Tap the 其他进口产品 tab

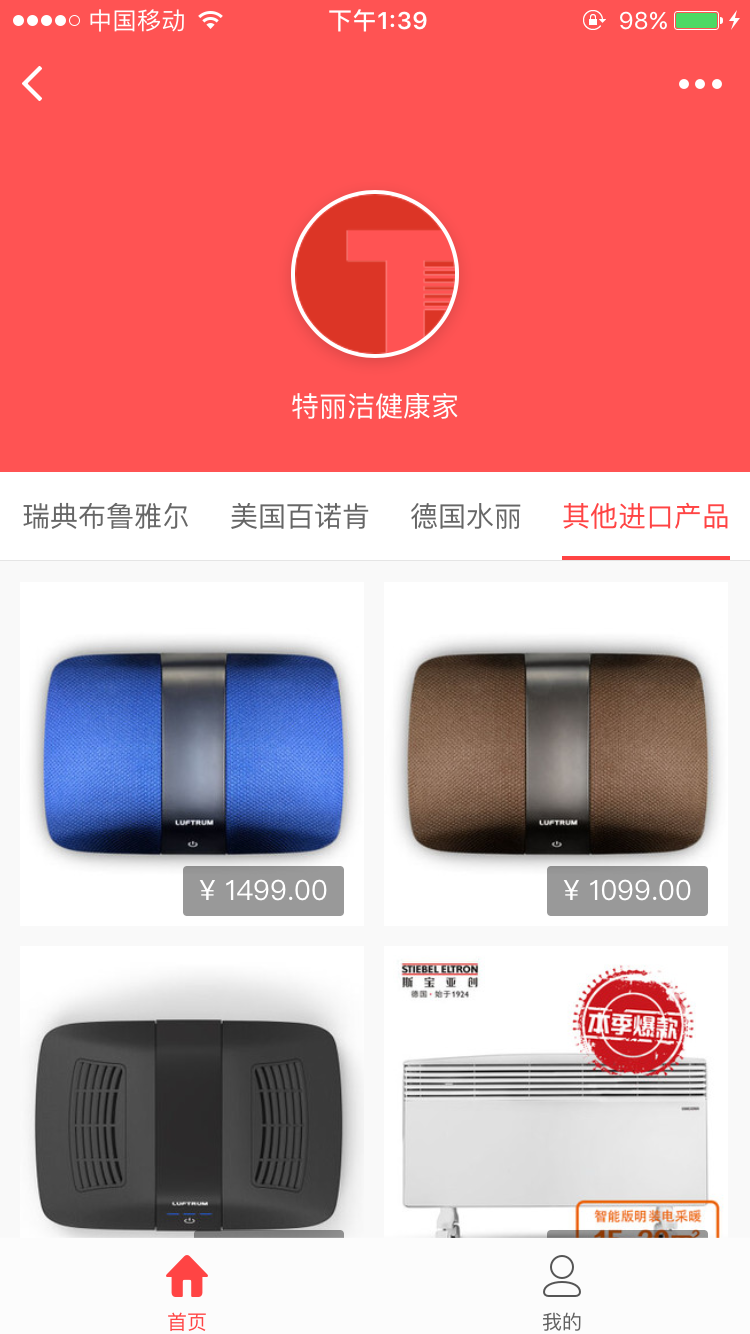click(x=645, y=517)
